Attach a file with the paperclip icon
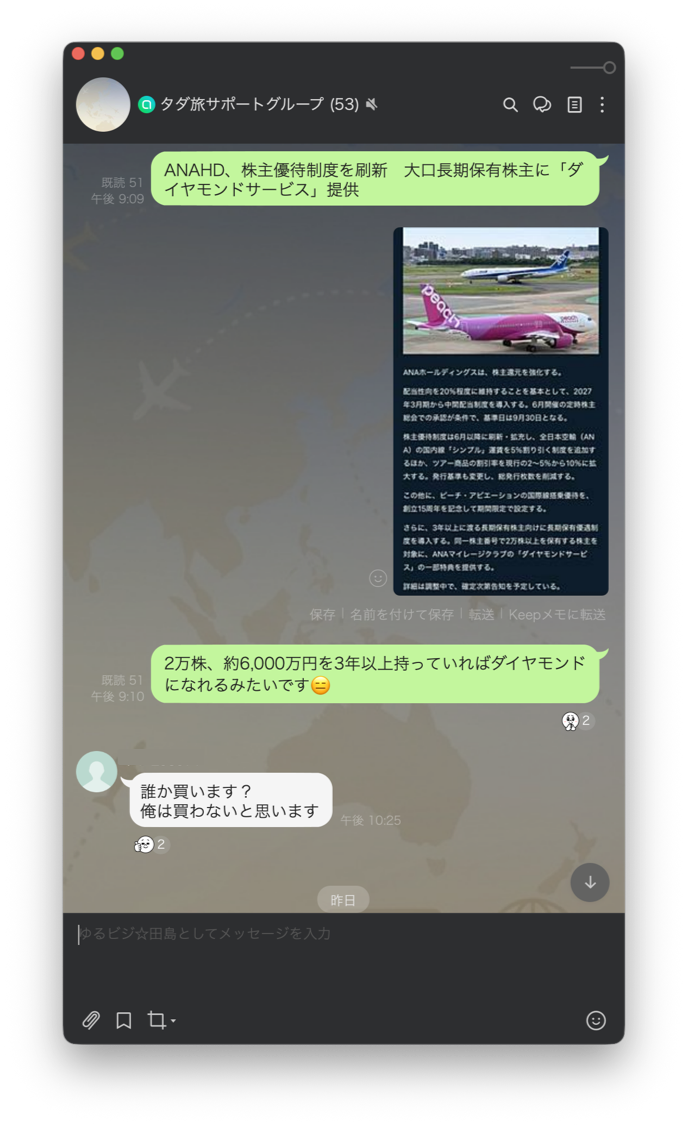 tap(91, 1020)
